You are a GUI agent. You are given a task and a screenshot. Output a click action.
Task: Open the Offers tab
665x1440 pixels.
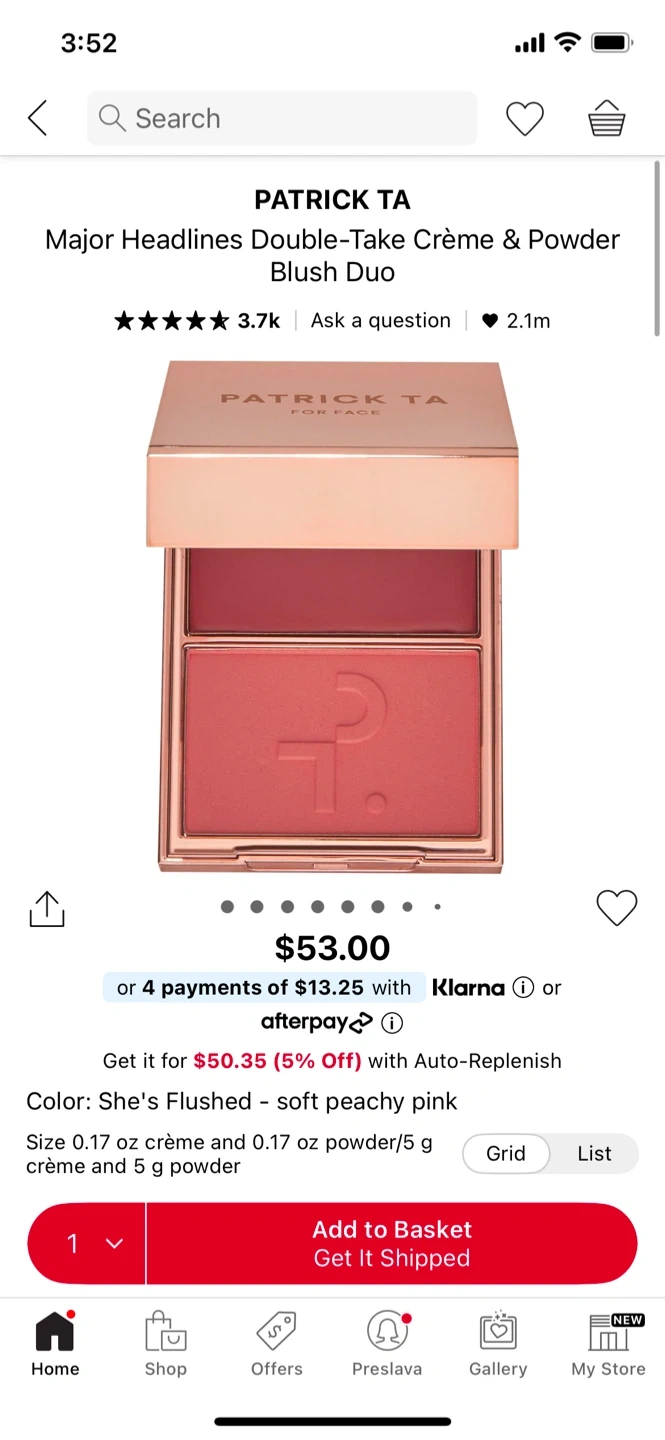277,1345
